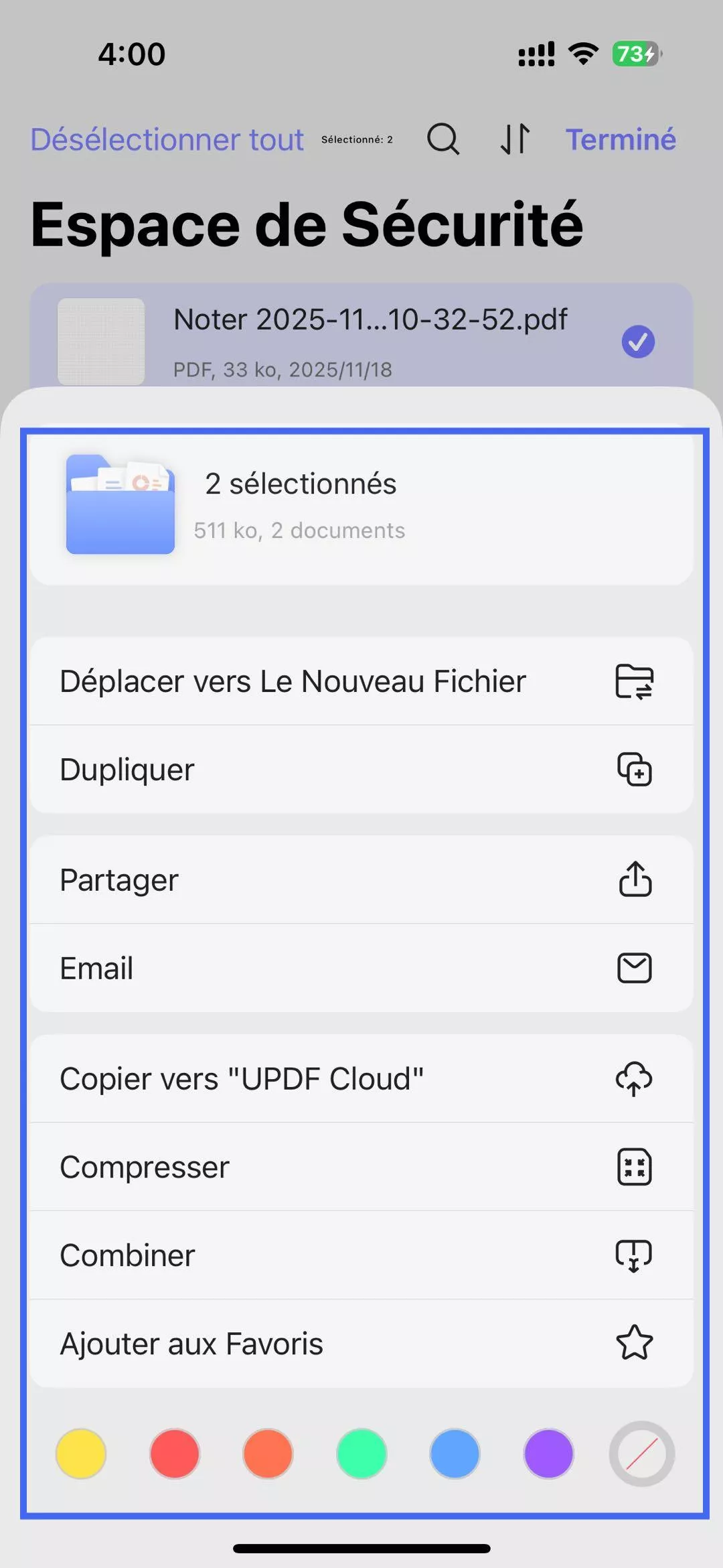Tap the star icon for Ajouter aux Favoris
The height and width of the screenshot is (1568, 723).
click(x=634, y=1344)
